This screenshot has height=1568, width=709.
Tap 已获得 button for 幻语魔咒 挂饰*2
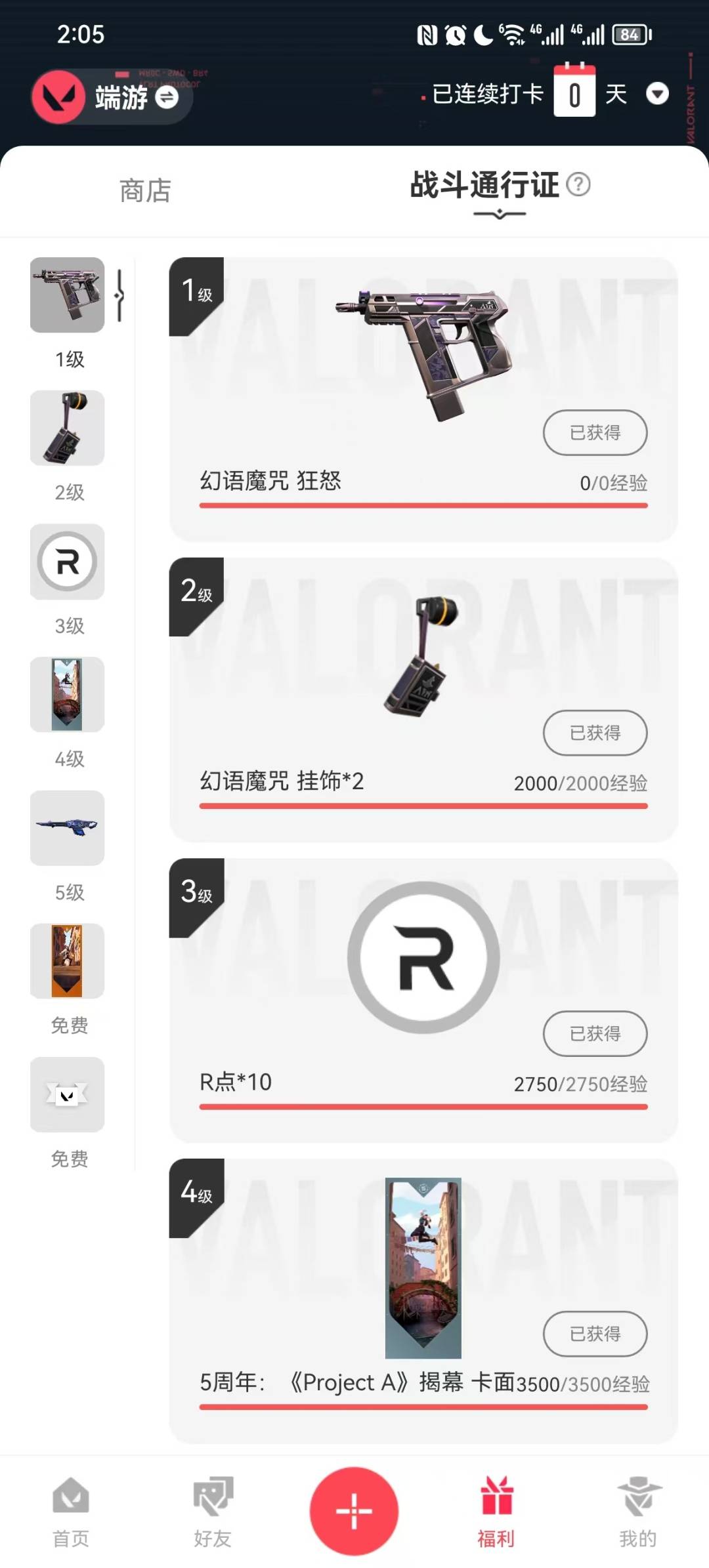(x=595, y=733)
